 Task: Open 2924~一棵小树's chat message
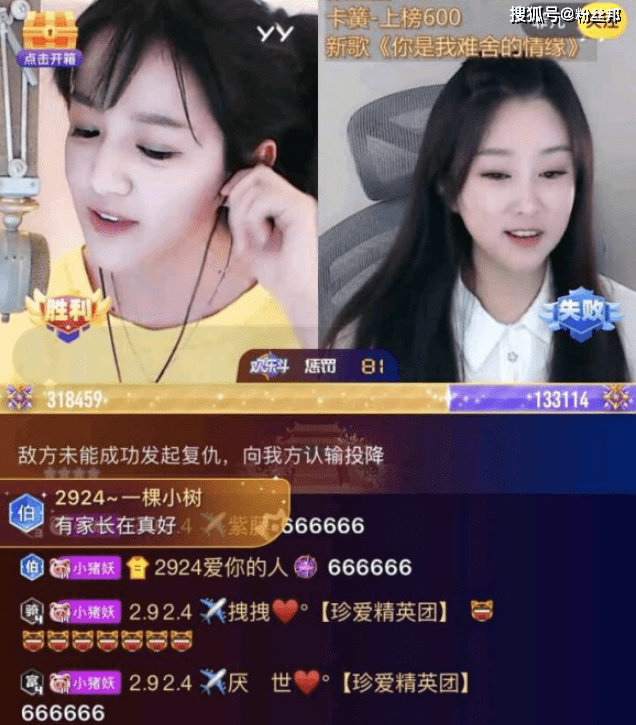150,511
